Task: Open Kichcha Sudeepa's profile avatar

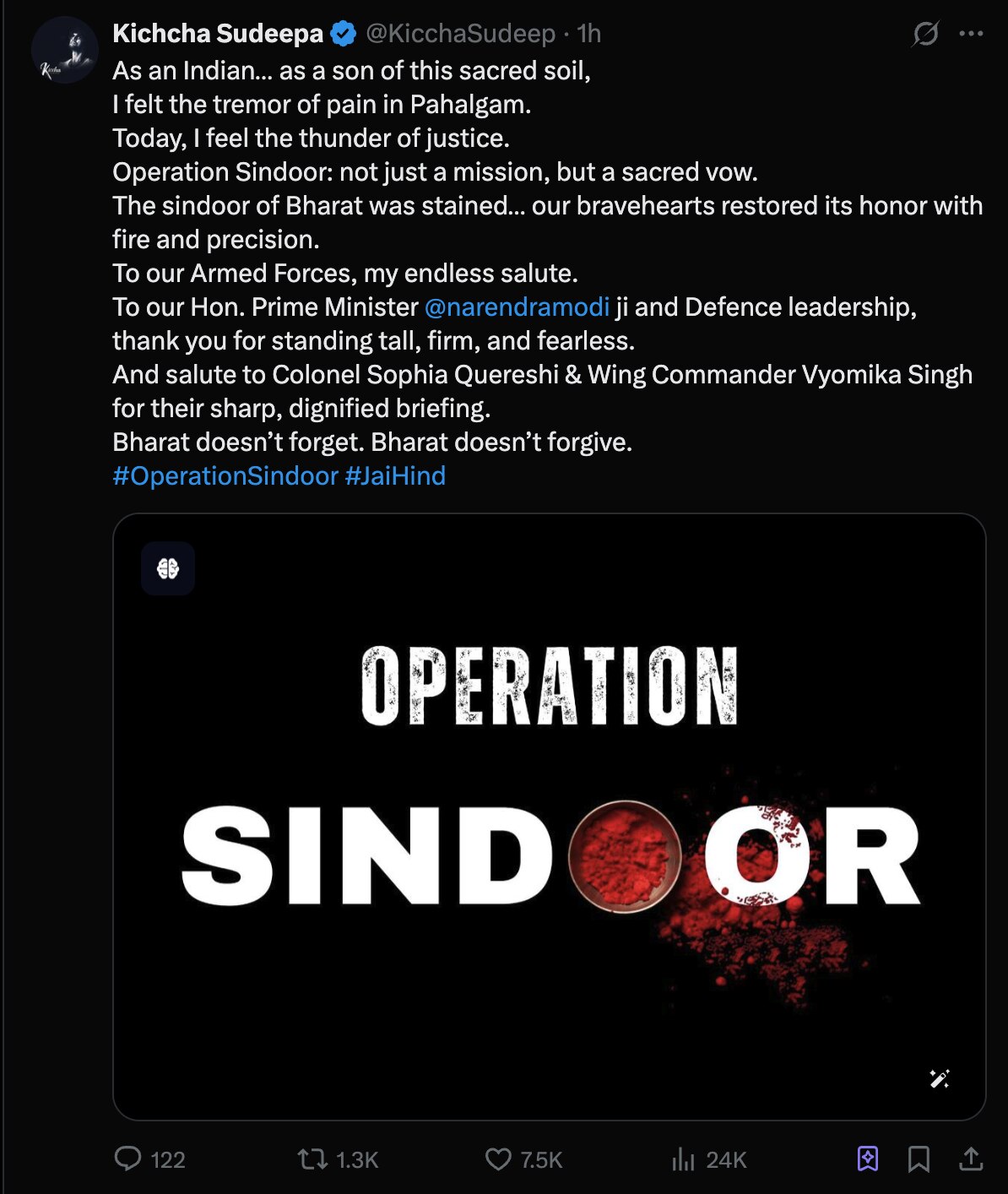Action: coord(65,50)
